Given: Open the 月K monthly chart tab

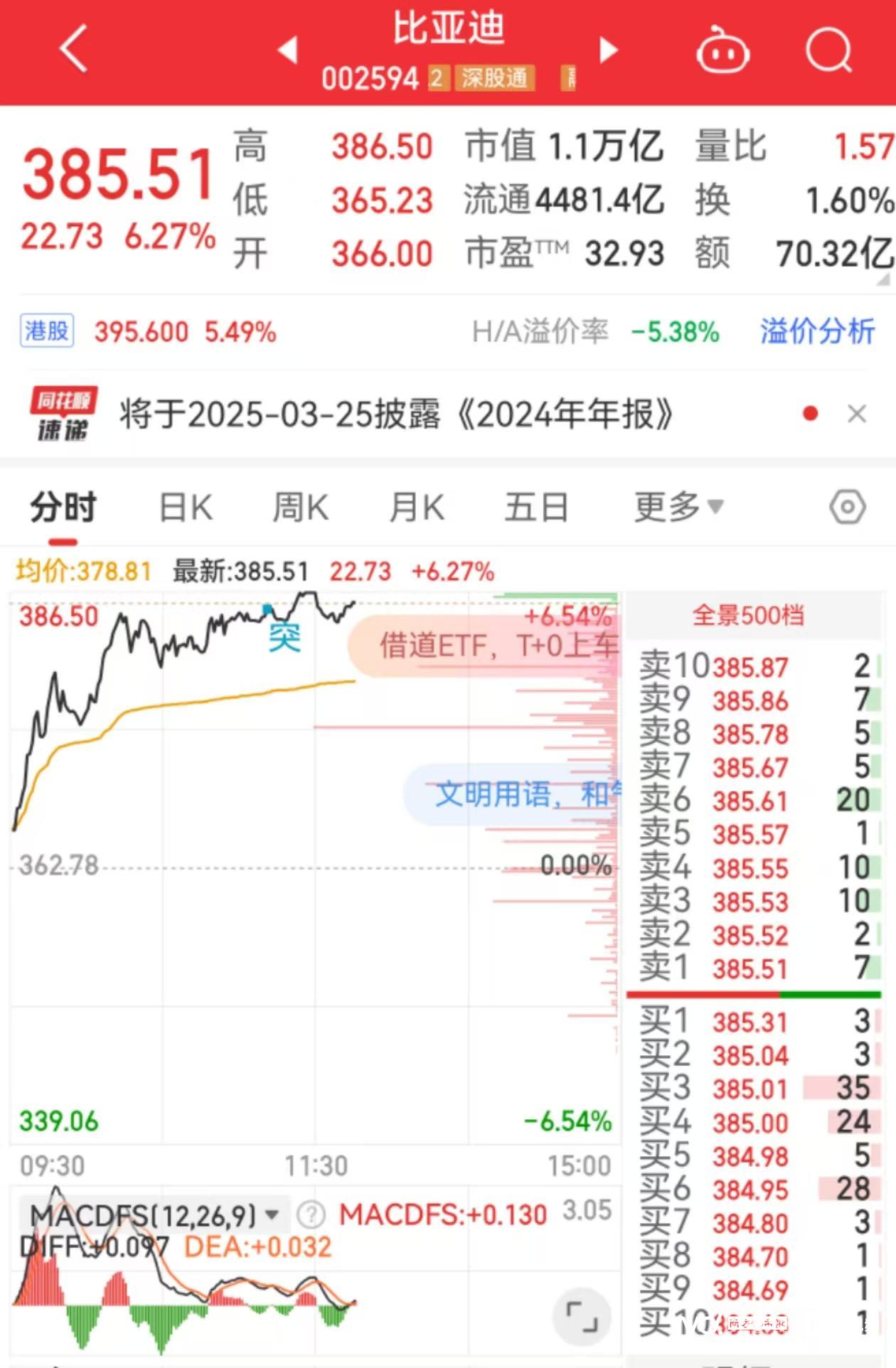Looking at the screenshot, I should 417,506.
